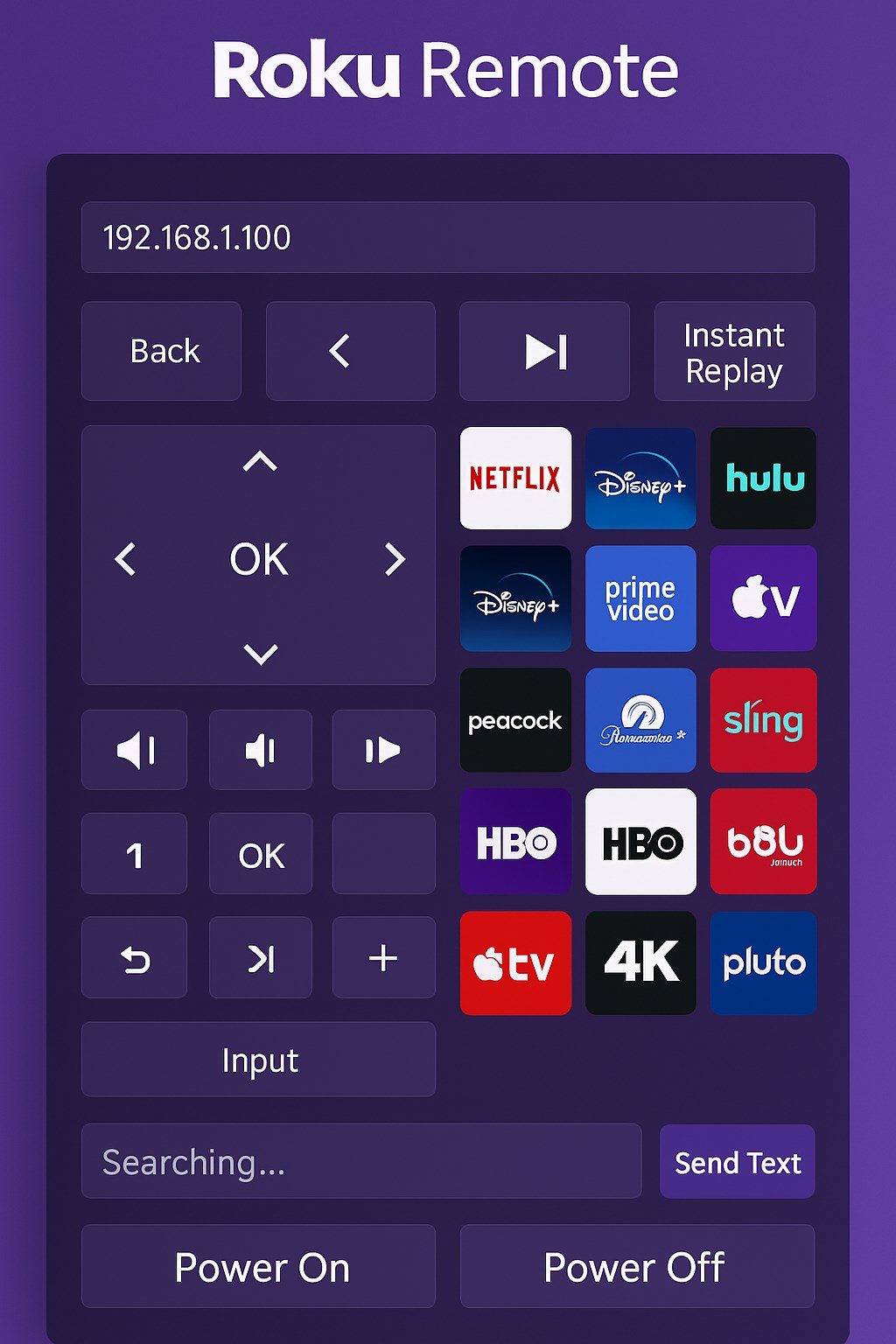
Task: Open Peacock
Action: coord(515,719)
